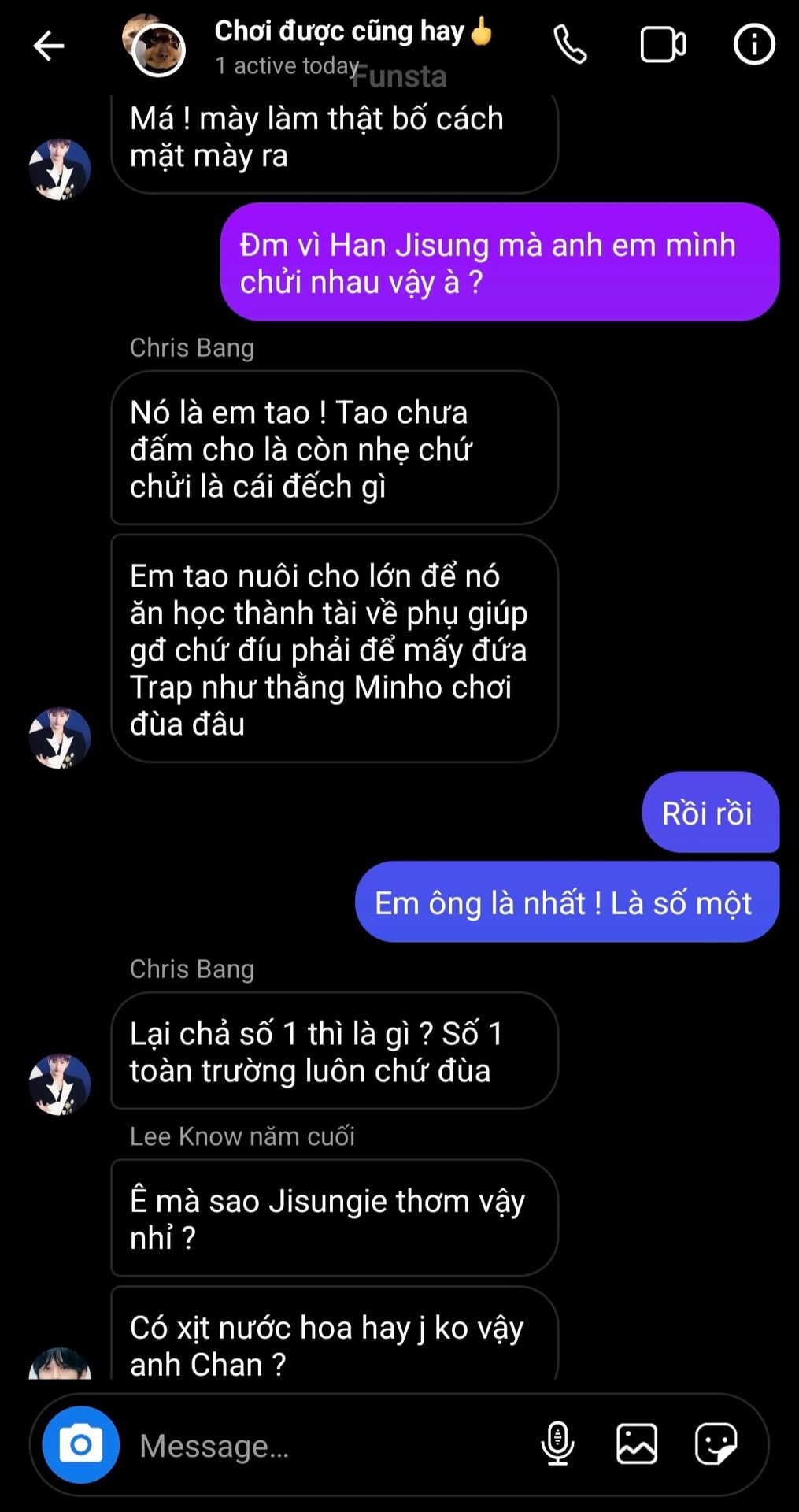Start a voice call with the group
The height and width of the screenshot is (1512, 799).
click(570, 45)
